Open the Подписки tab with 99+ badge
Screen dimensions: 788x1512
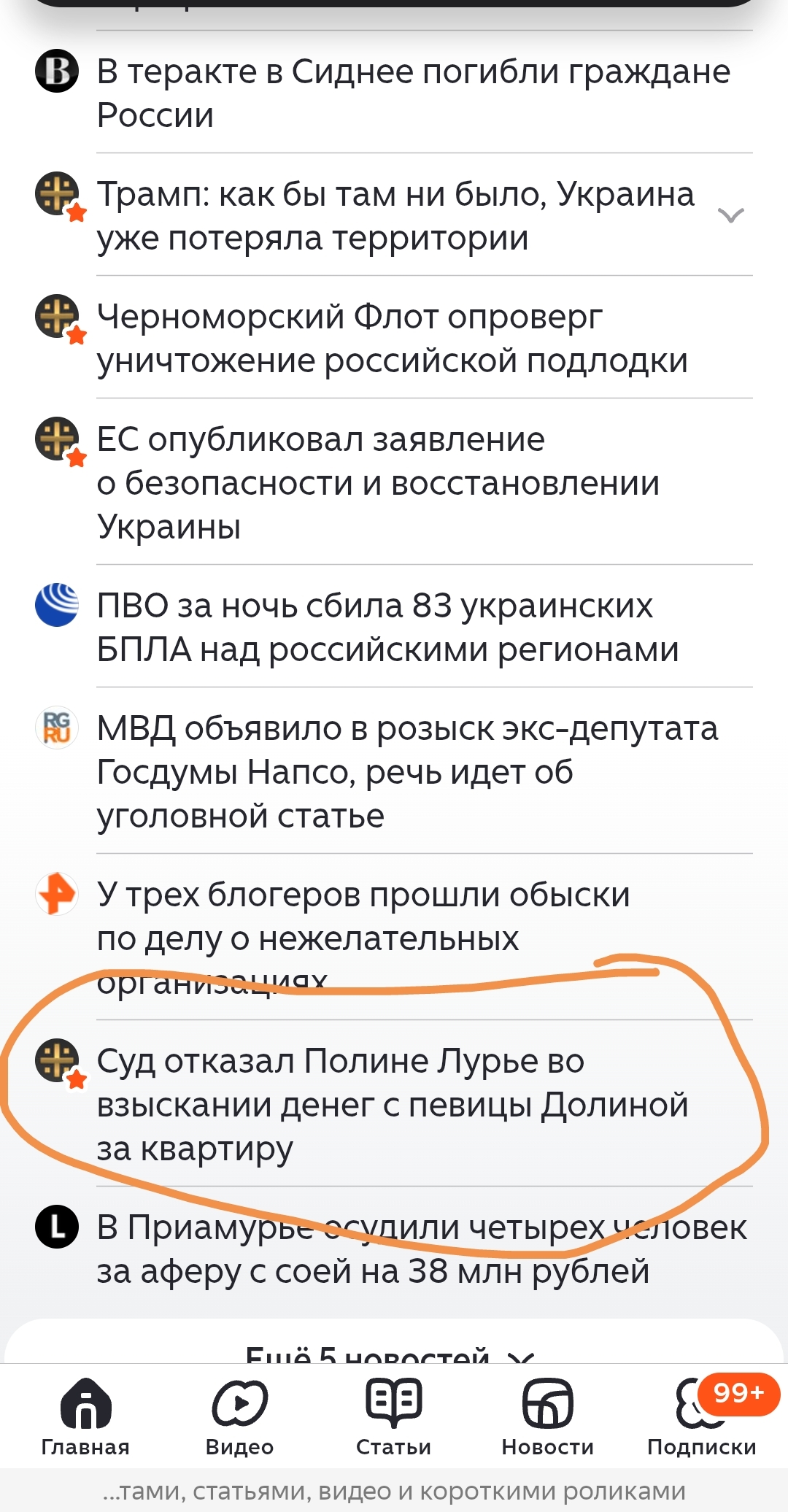(x=701, y=1416)
